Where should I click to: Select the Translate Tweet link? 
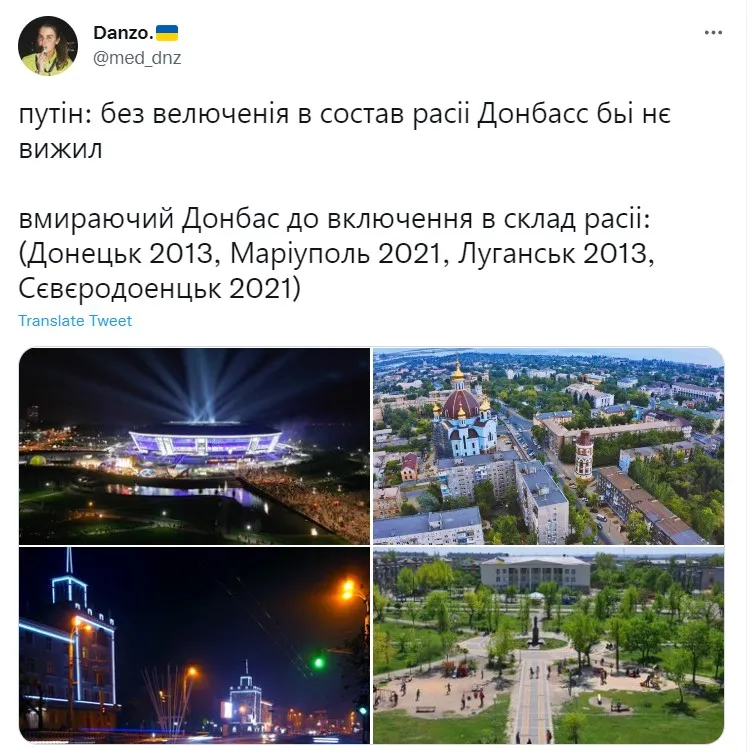[74, 321]
